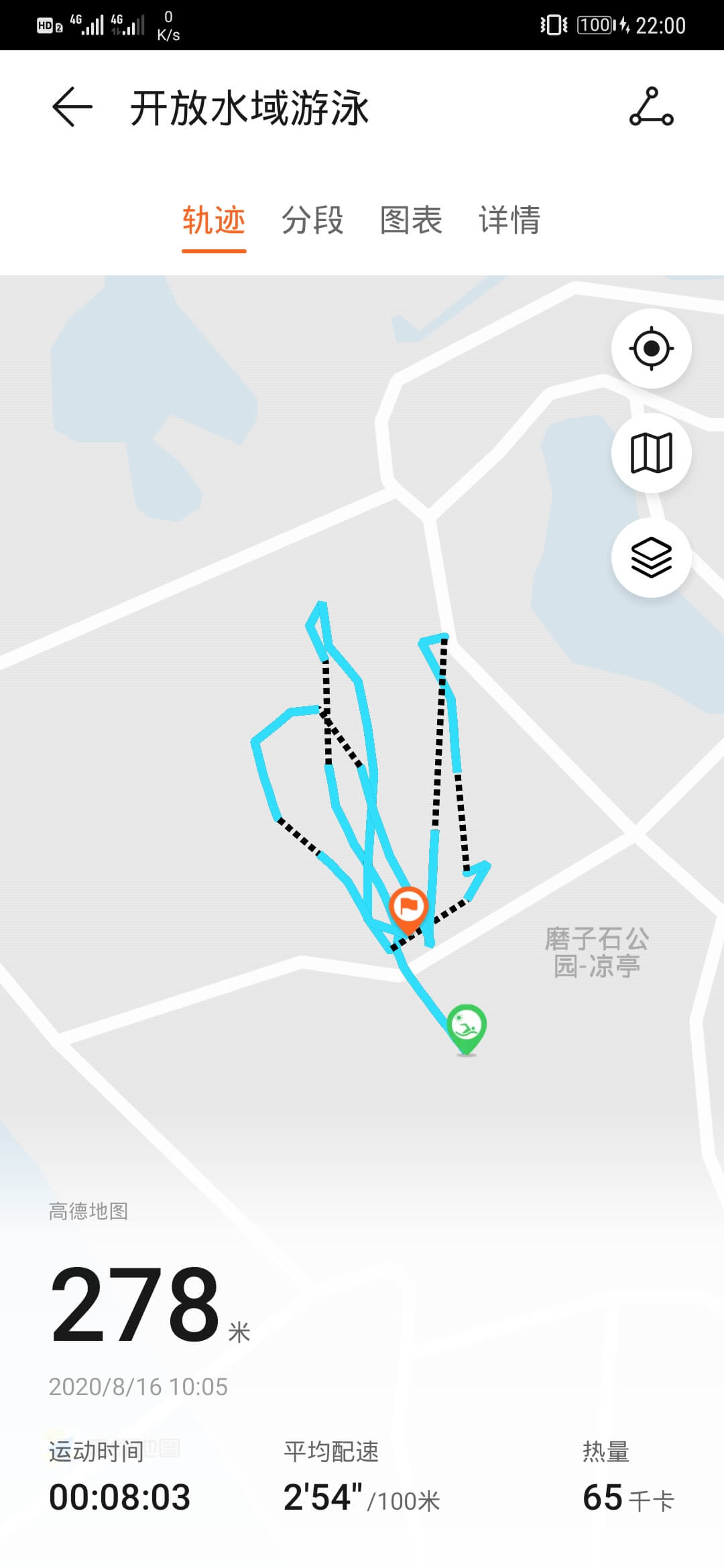The height and width of the screenshot is (1568, 724).
Task: Go back using the arrow icon
Action: pos(72,107)
